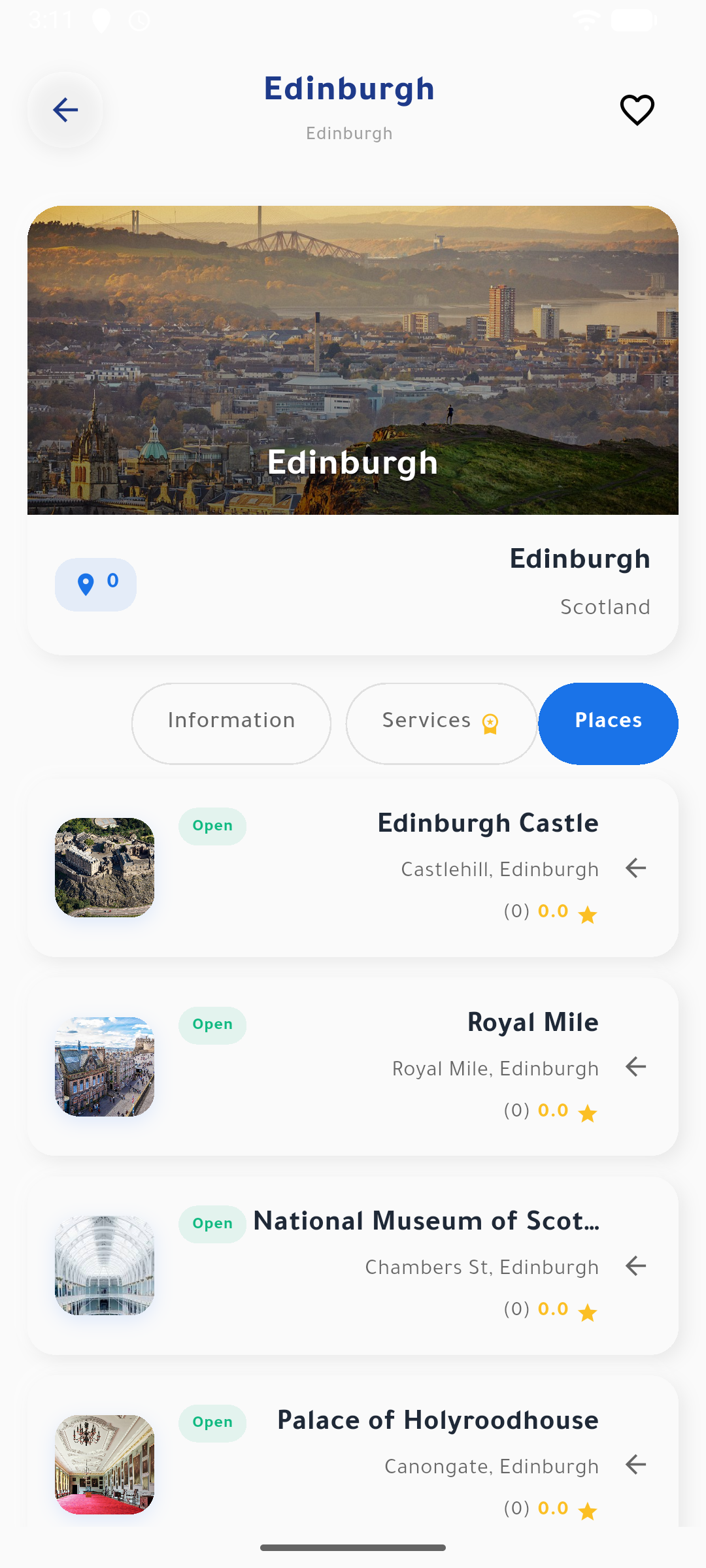Tap the Edinburgh cityscape header image
This screenshot has height=1568, width=706.
pyautogui.click(x=353, y=359)
